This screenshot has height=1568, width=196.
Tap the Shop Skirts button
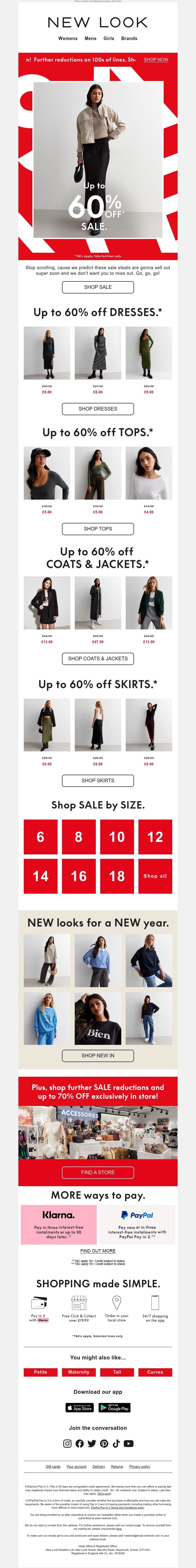(98, 780)
